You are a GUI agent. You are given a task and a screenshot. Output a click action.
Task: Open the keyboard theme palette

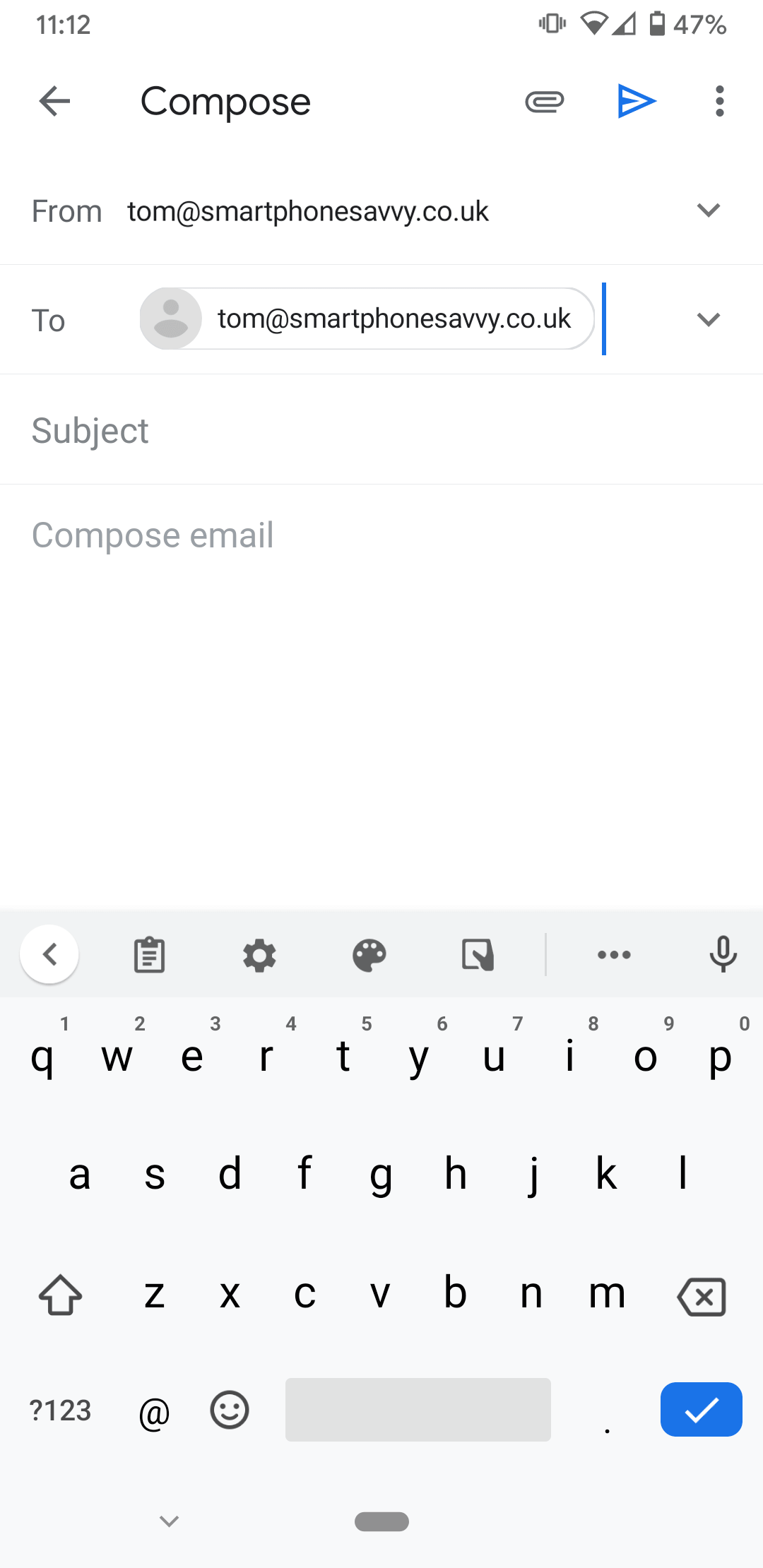click(x=369, y=955)
